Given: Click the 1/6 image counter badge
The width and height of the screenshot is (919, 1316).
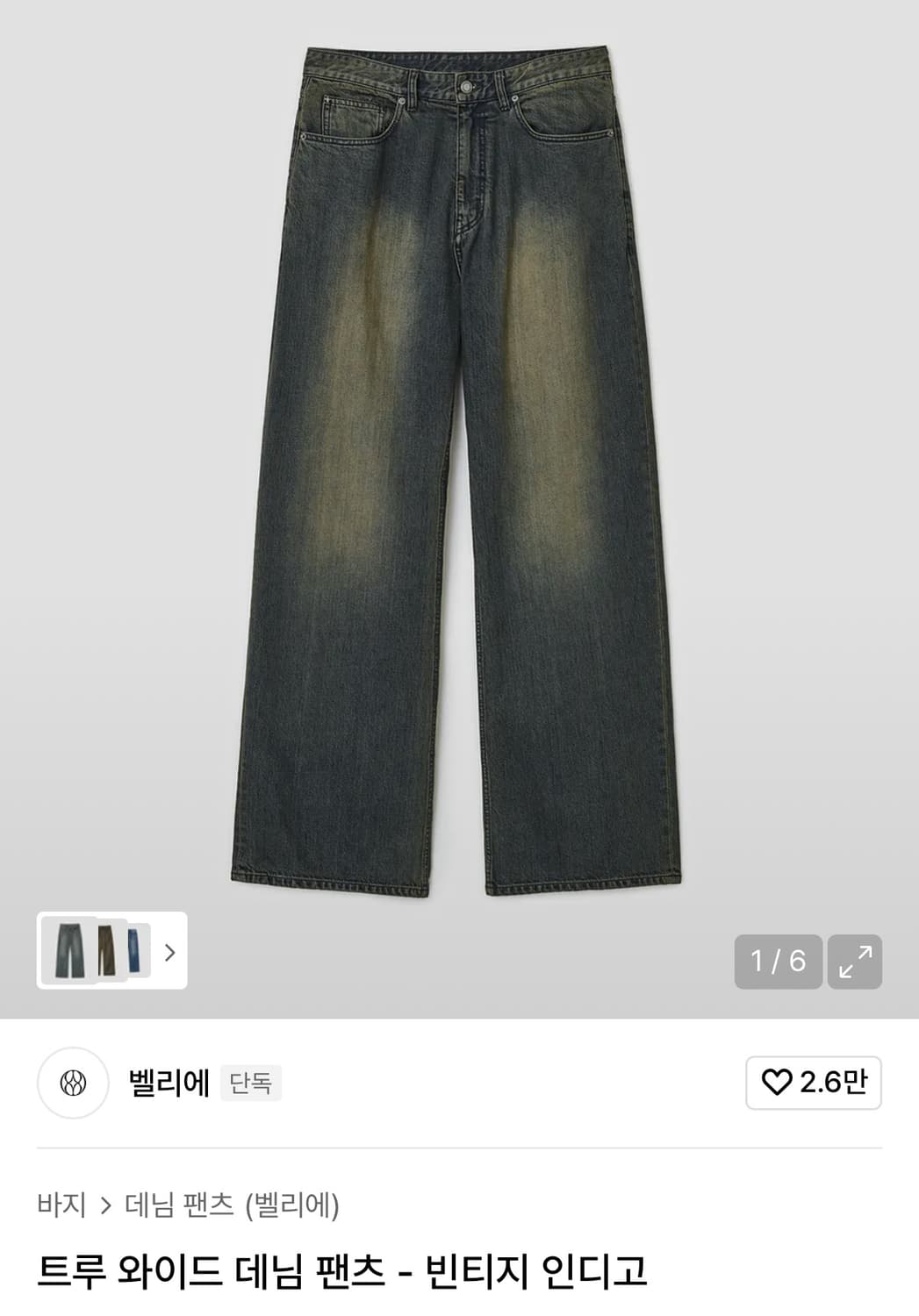Looking at the screenshot, I should [x=779, y=961].
